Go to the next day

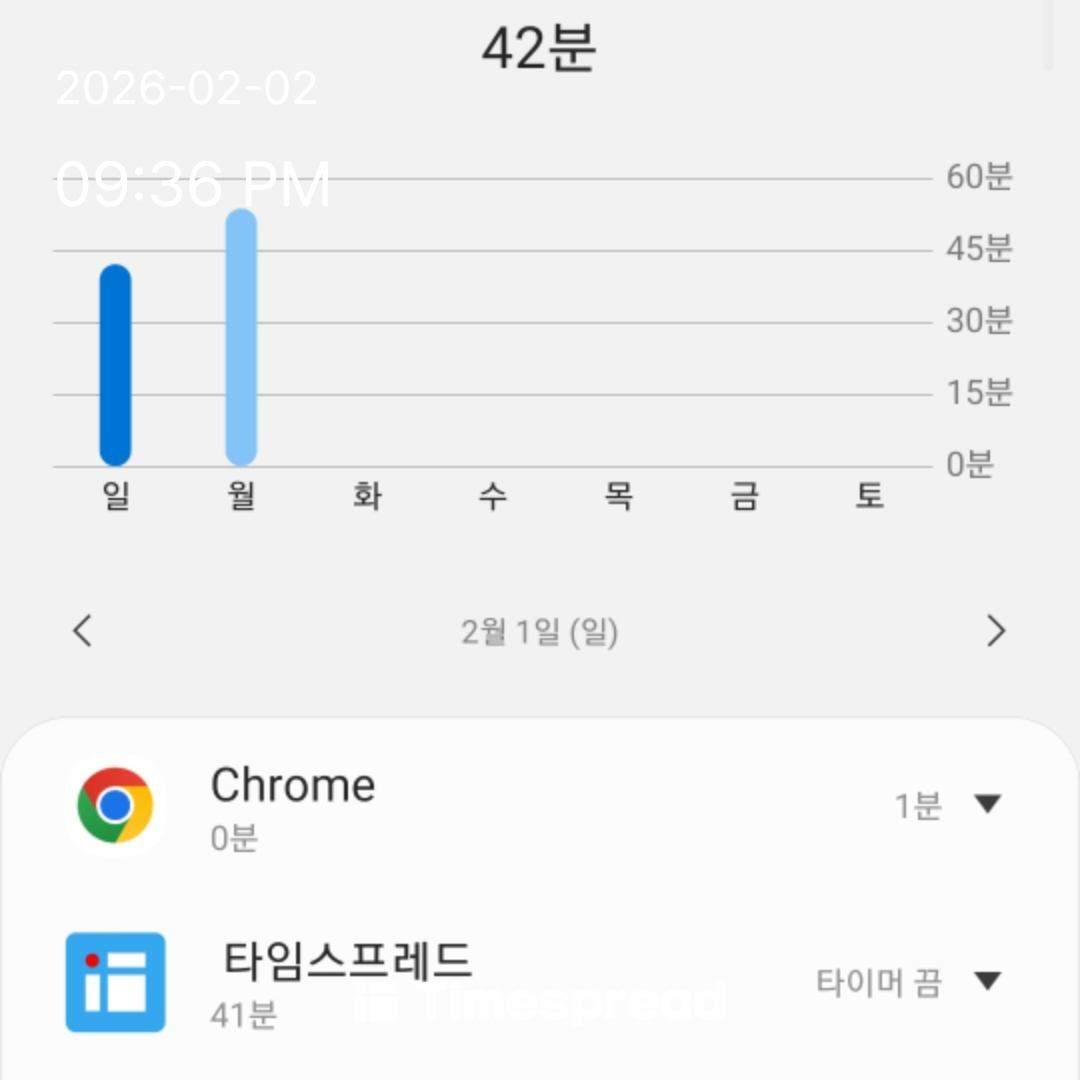995,631
